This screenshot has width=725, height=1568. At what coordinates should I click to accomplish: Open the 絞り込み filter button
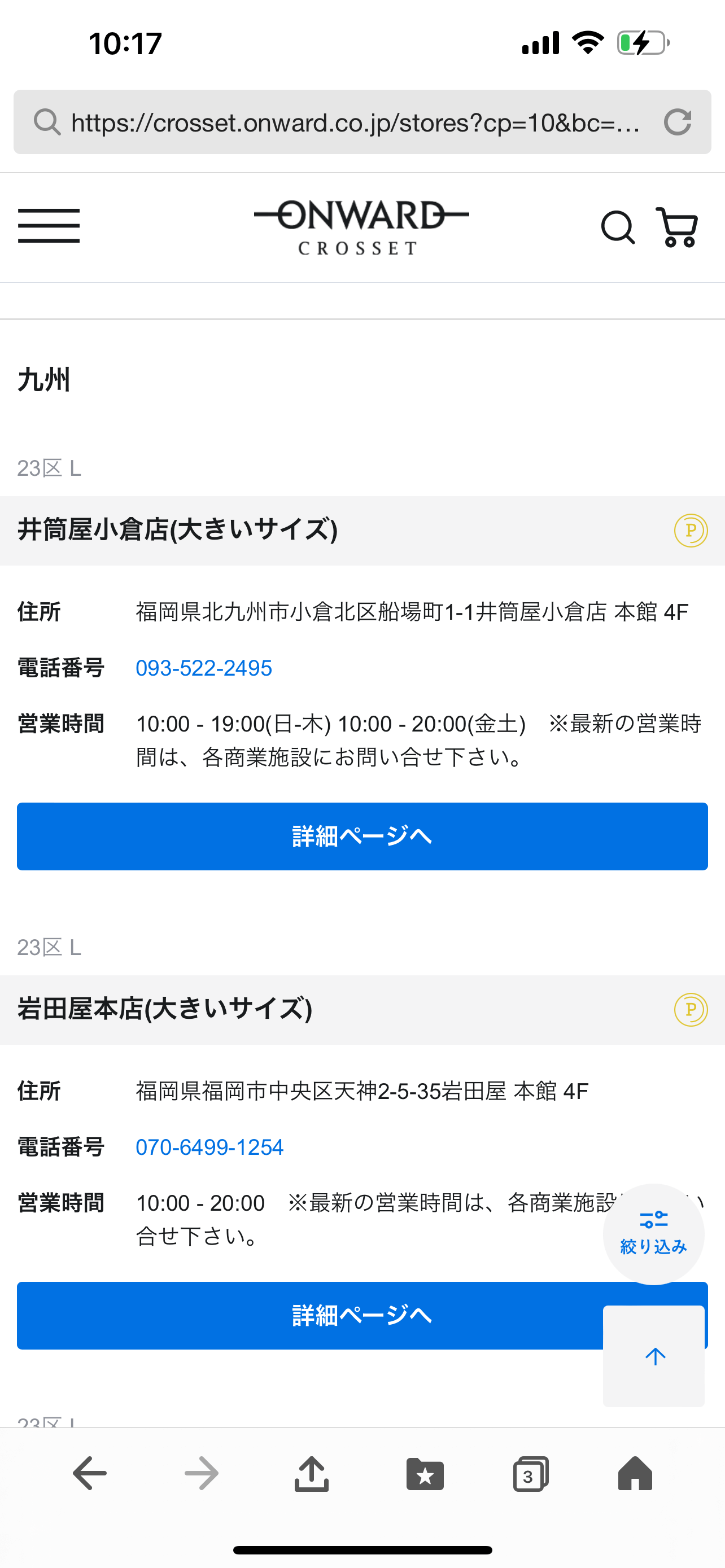coord(653,1233)
